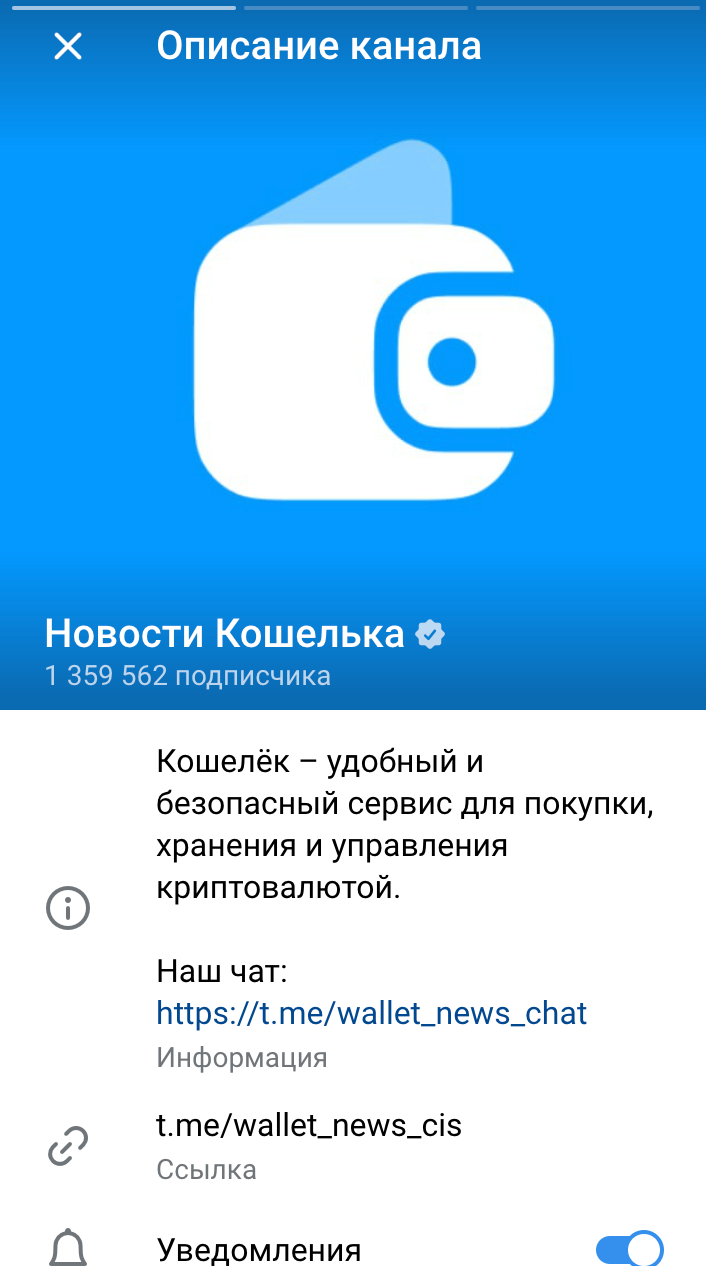The width and height of the screenshot is (706, 1266).
Task: Close the channel description screen
Action: click(68, 46)
